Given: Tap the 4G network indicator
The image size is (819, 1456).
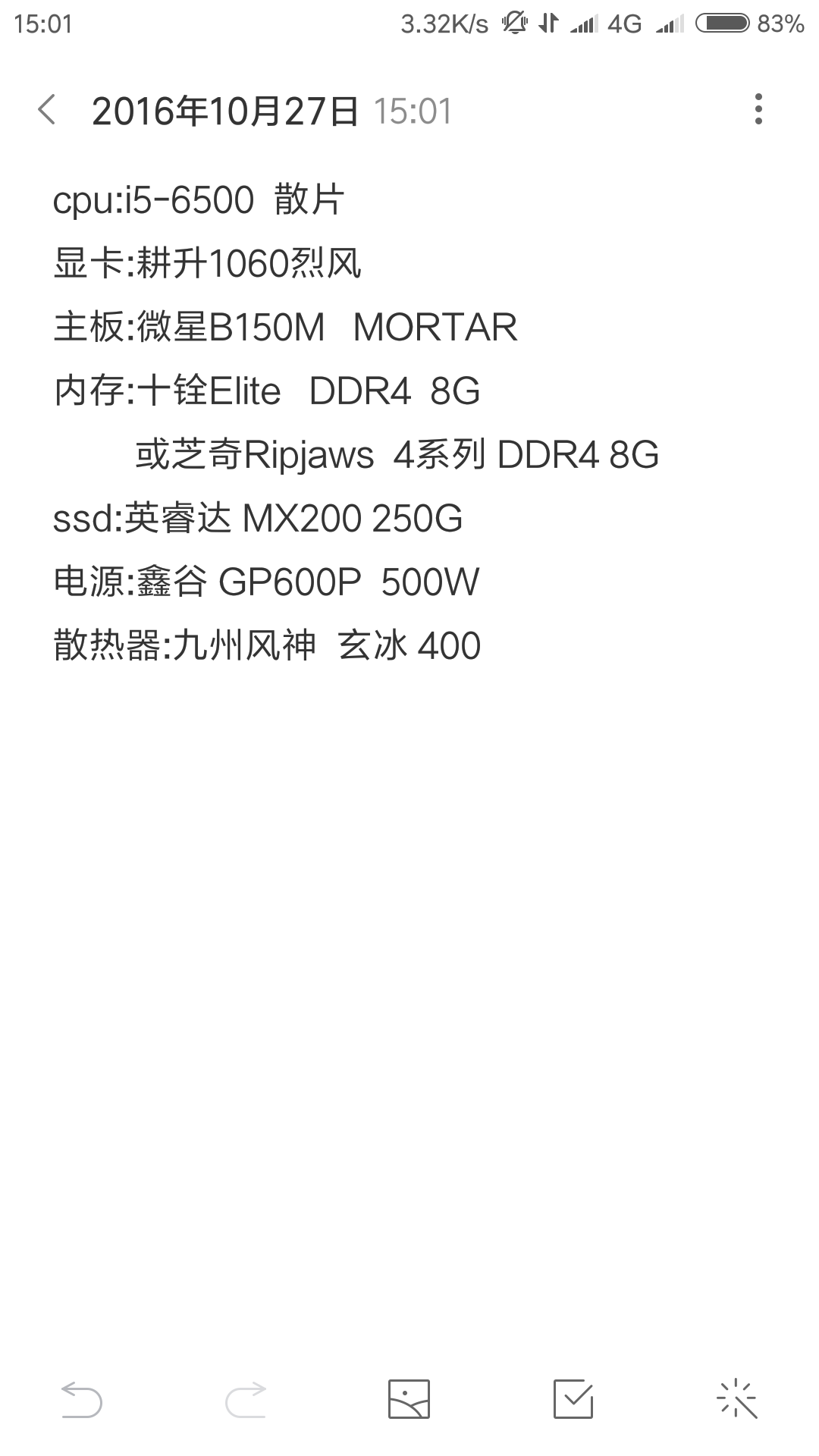Looking at the screenshot, I should 622,23.
